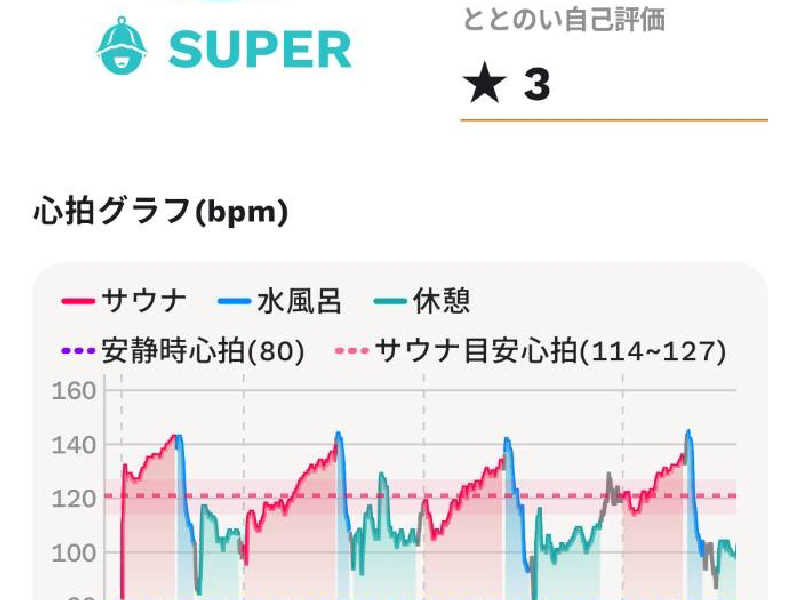800x600 pixels.
Task: Toggle the 水風呂 series in the chart legend
Action: click(x=280, y=301)
